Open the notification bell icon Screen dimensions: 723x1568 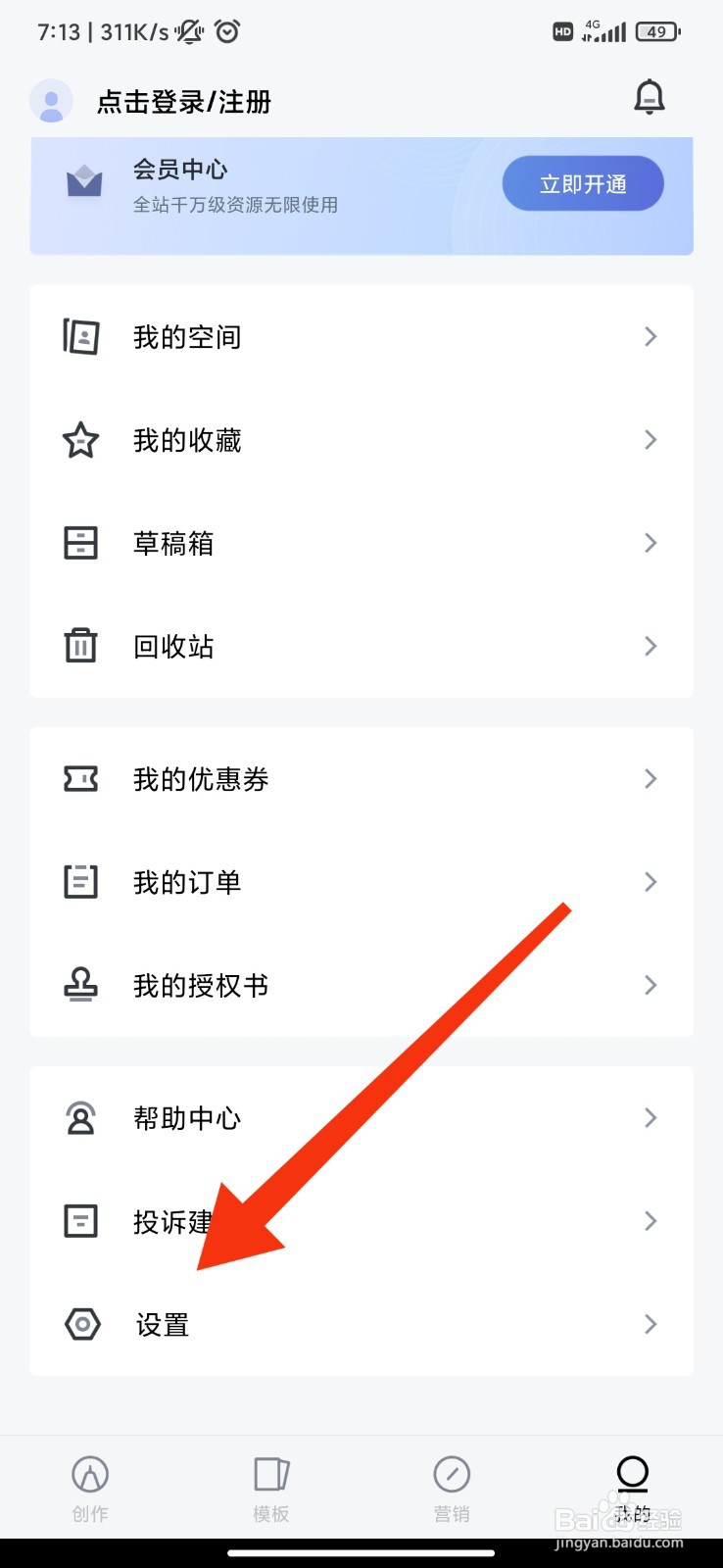click(650, 97)
